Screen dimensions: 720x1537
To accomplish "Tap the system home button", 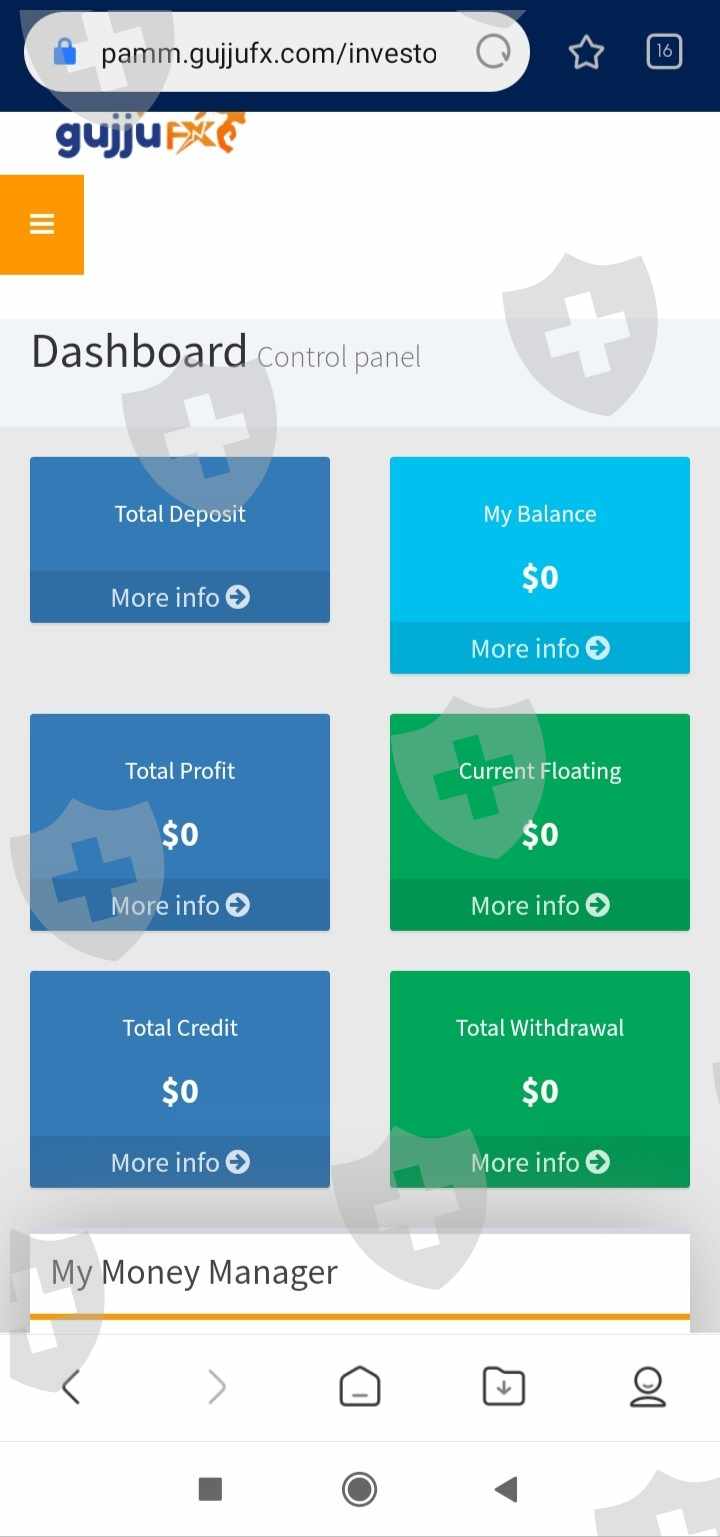I will (360, 1490).
